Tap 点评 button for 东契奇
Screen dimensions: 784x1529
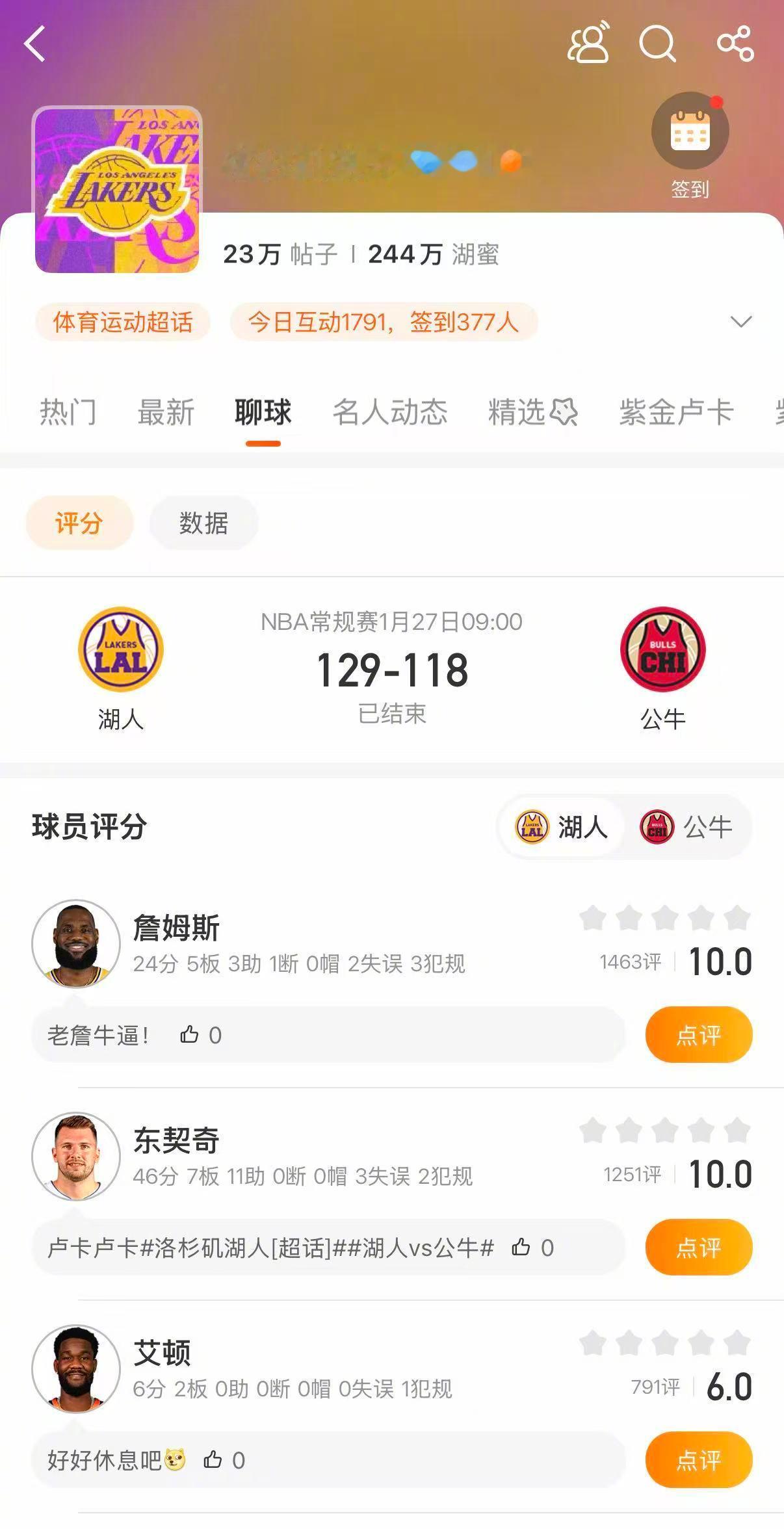[x=699, y=1246]
